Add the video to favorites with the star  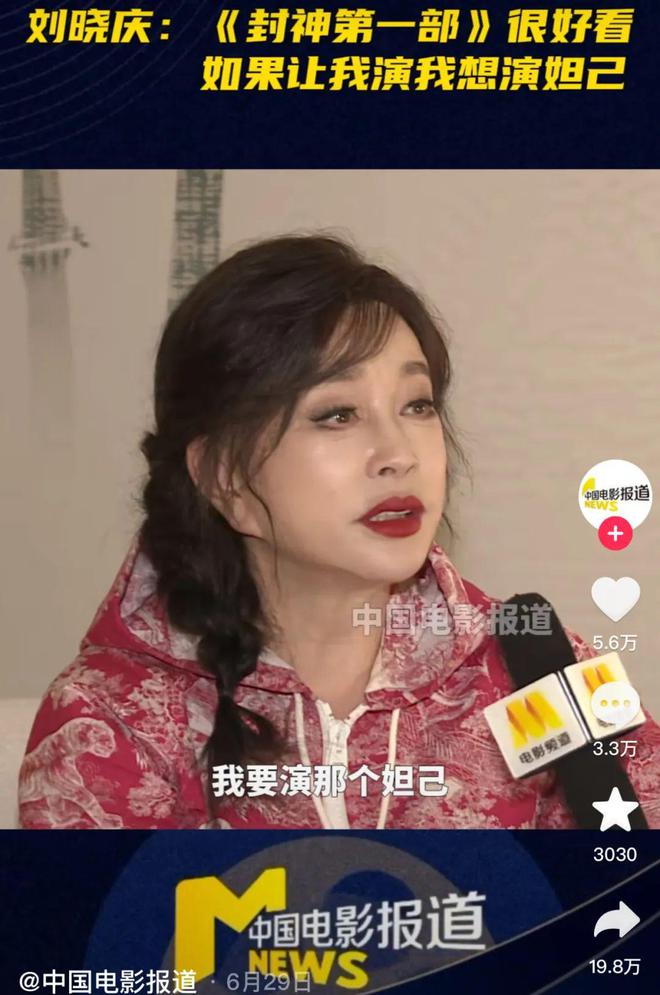click(615, 811)
